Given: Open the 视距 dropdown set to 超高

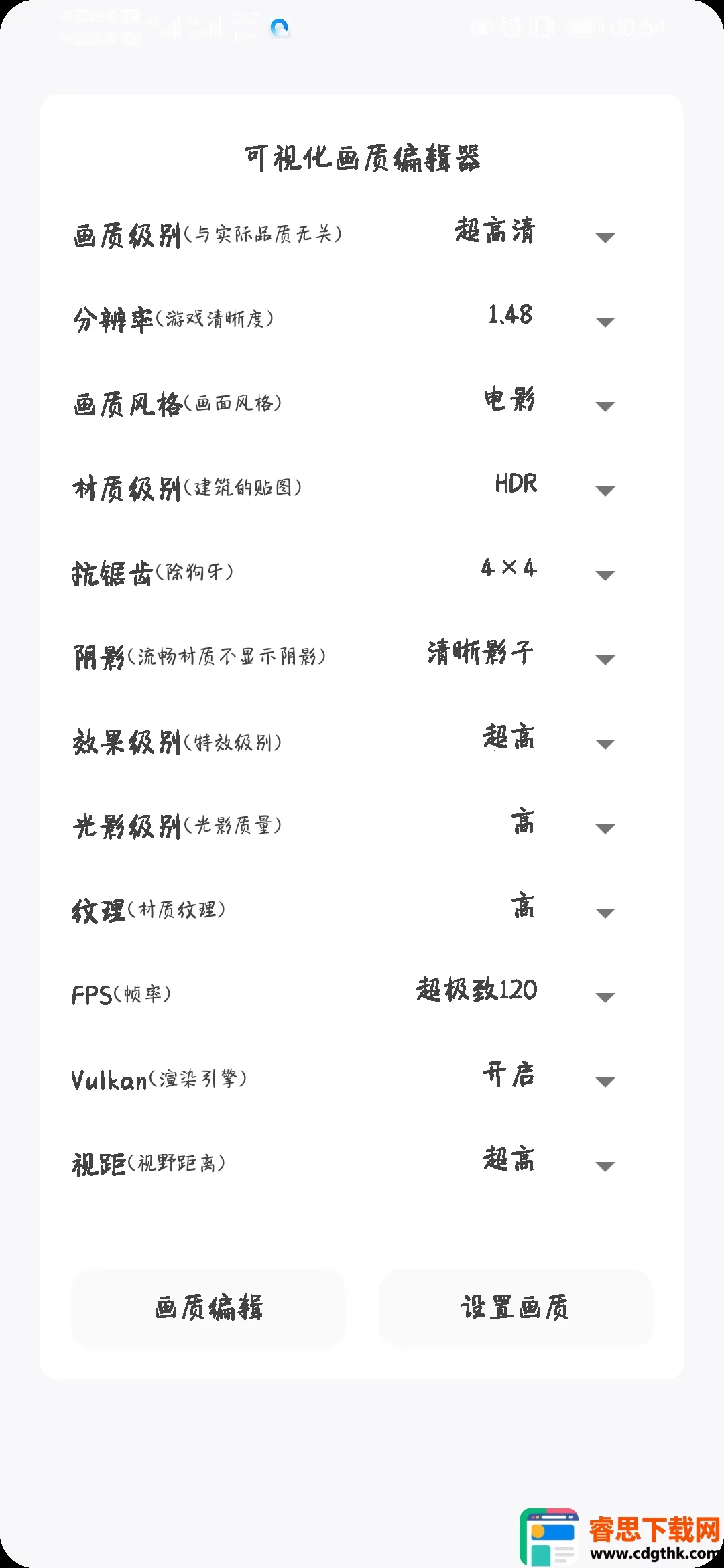Looking at the screenshot, I should (x=605, y=1166).
